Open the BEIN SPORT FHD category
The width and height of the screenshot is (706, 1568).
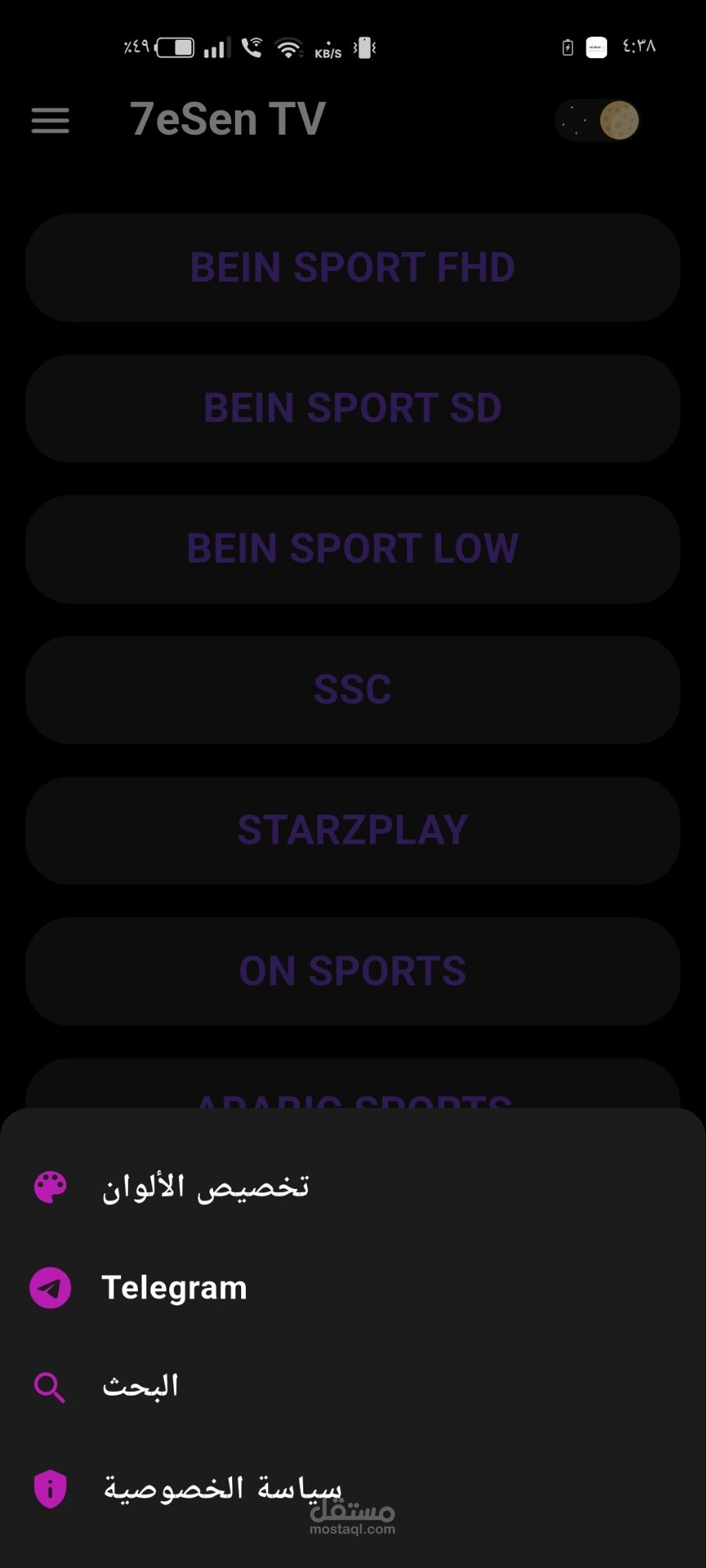pos(353,267)
